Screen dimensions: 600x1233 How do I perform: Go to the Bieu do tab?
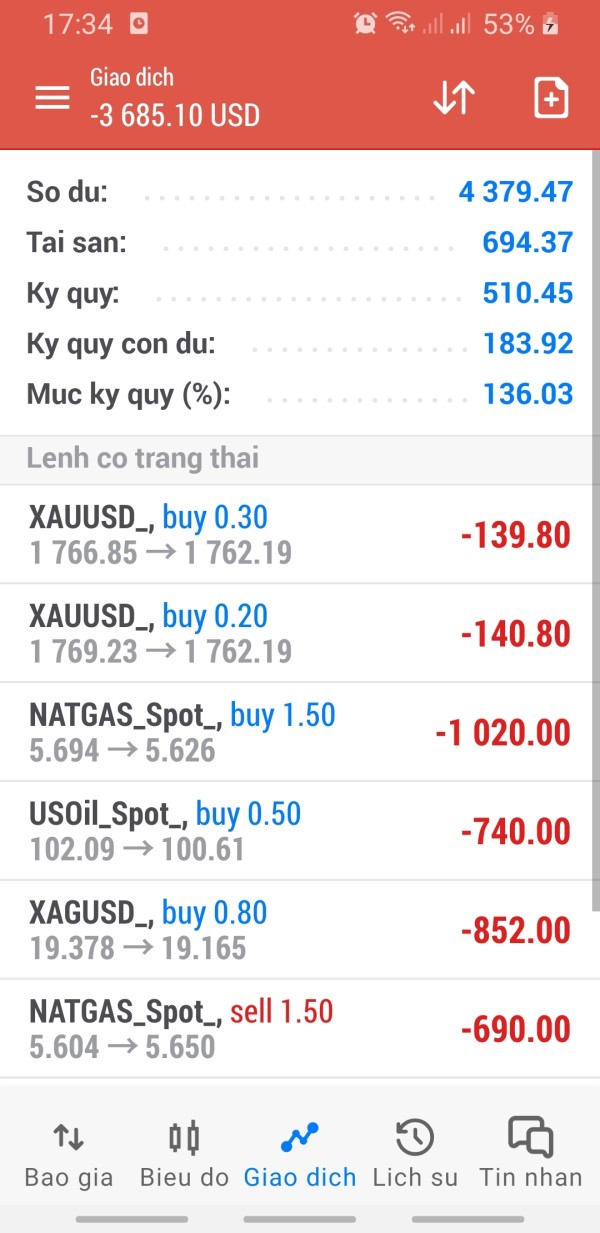coord(184,1153)
